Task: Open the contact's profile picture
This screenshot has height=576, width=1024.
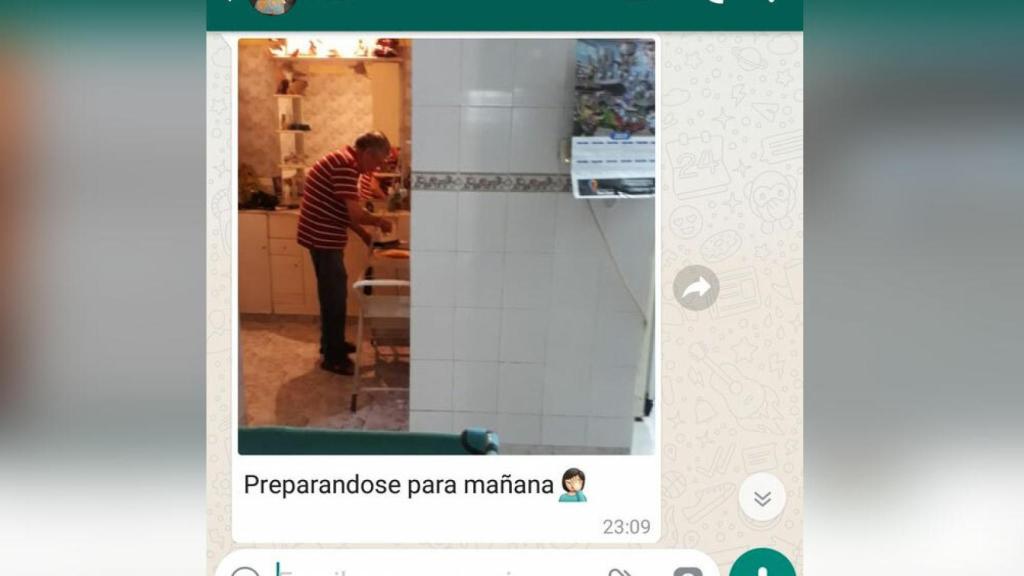Action: 273,5
